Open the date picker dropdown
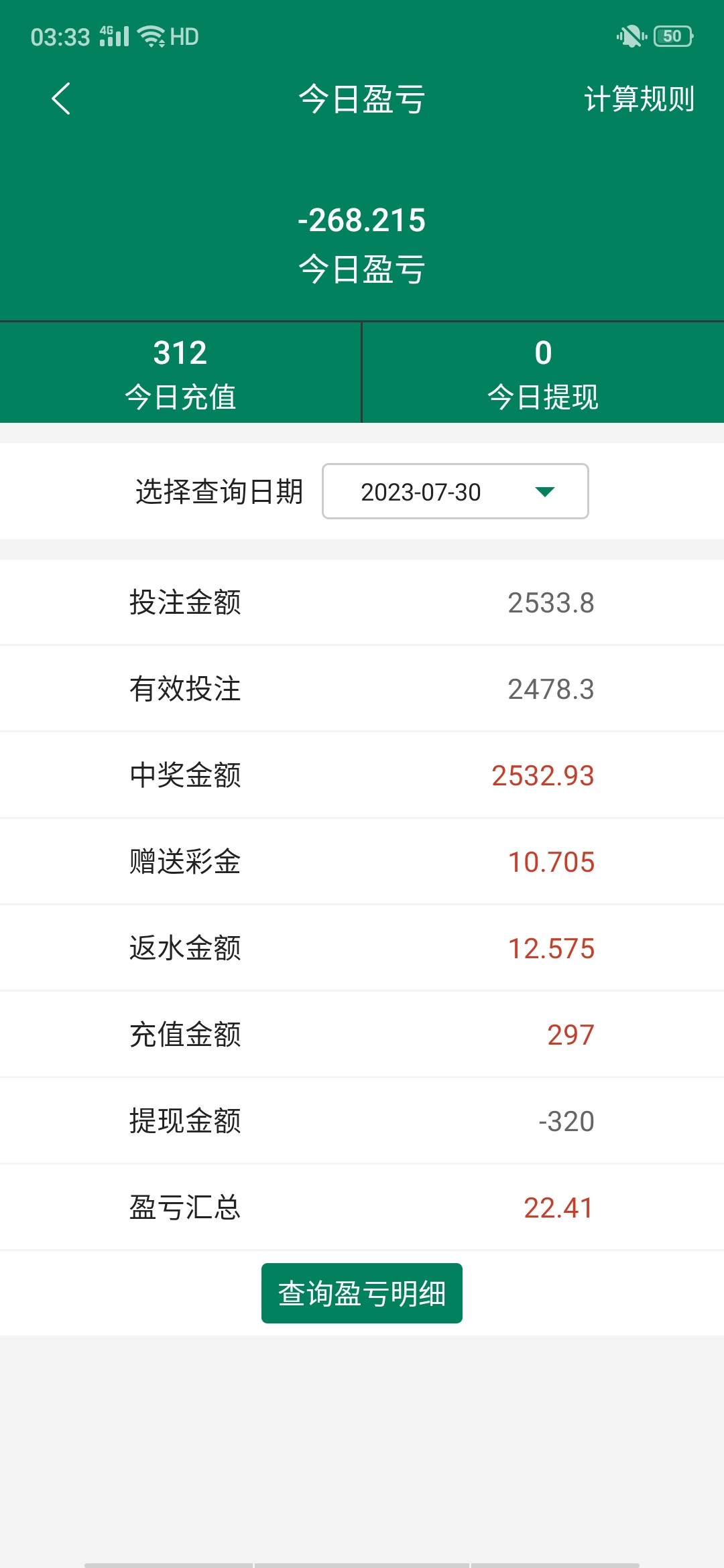 (x=455, y=492)
